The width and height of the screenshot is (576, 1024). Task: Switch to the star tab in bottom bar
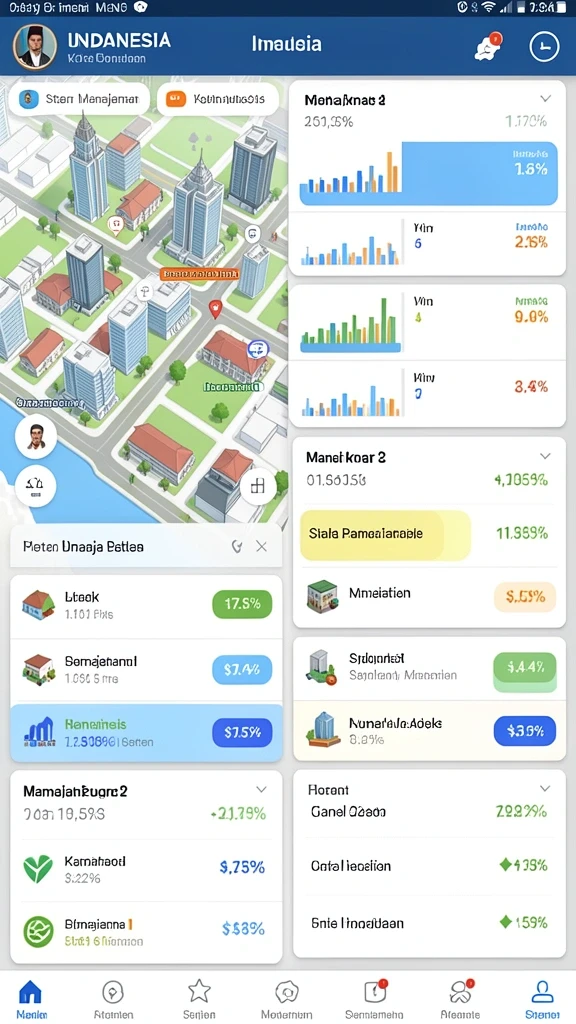[x=199, y=999]
